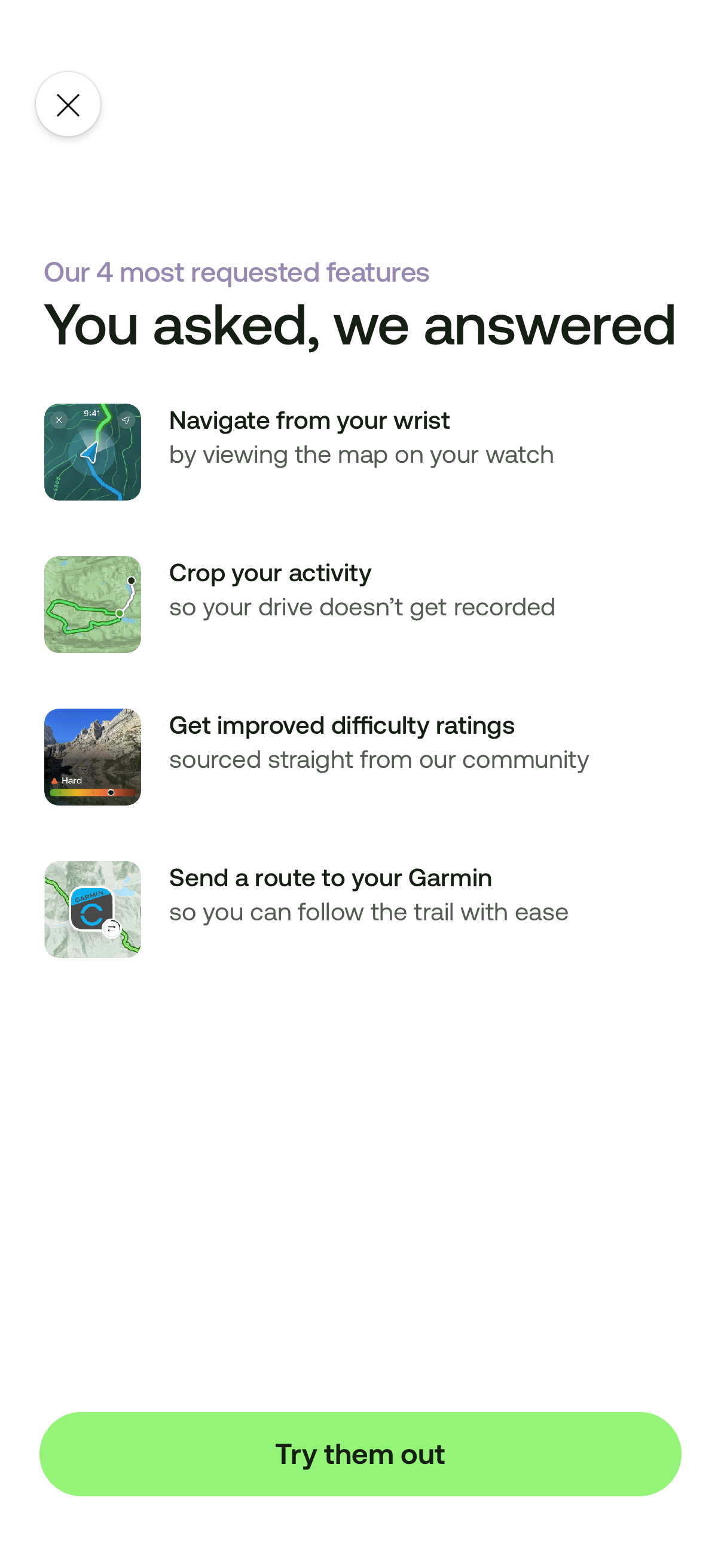Click the navigation arrow on the watch map

(91, 452)
